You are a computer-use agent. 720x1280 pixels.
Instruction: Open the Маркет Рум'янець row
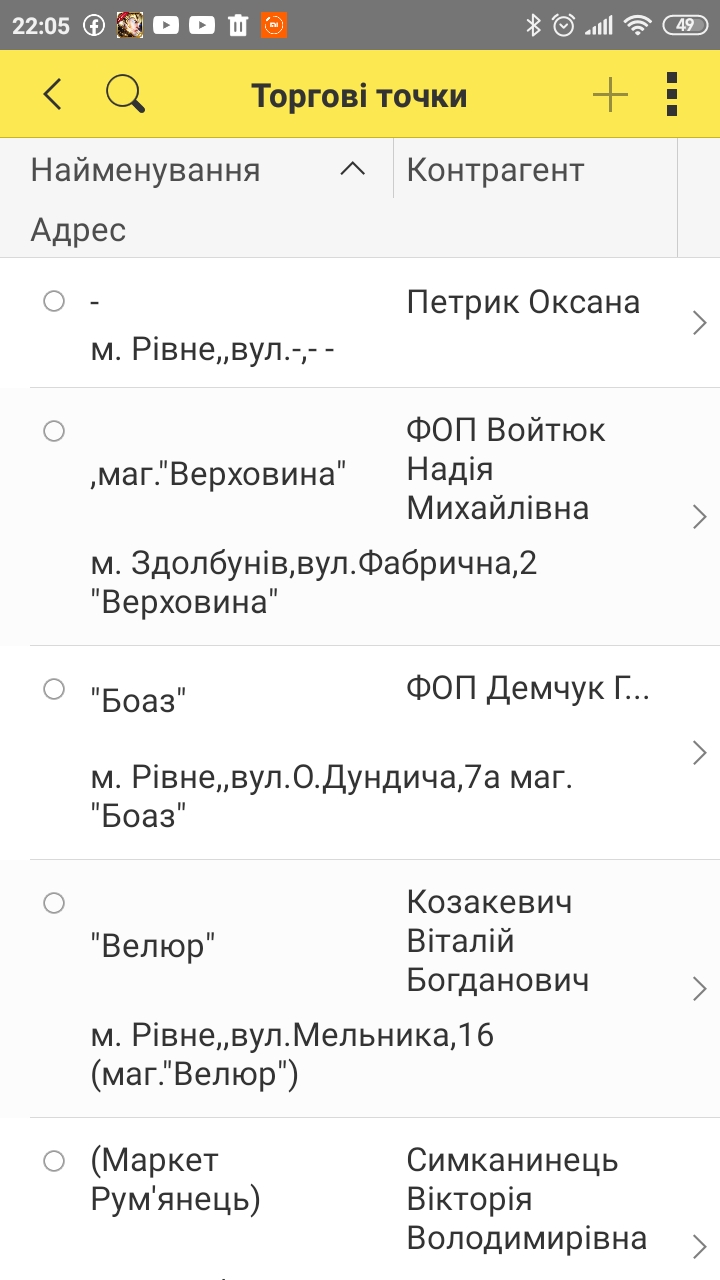click(x=360, y=1200)
